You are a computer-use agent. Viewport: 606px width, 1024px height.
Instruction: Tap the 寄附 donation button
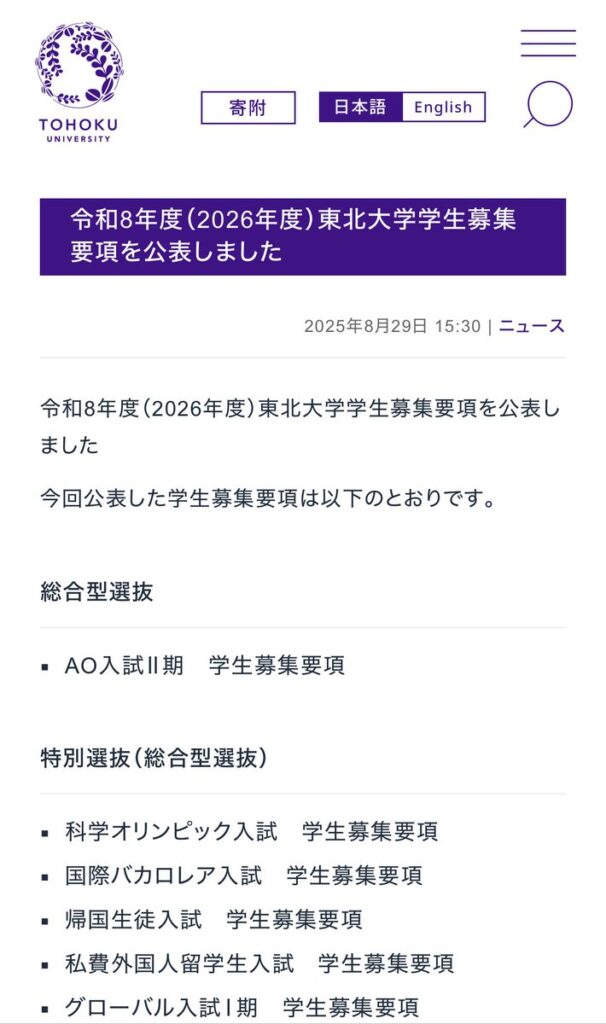click(x=248, y=107)
